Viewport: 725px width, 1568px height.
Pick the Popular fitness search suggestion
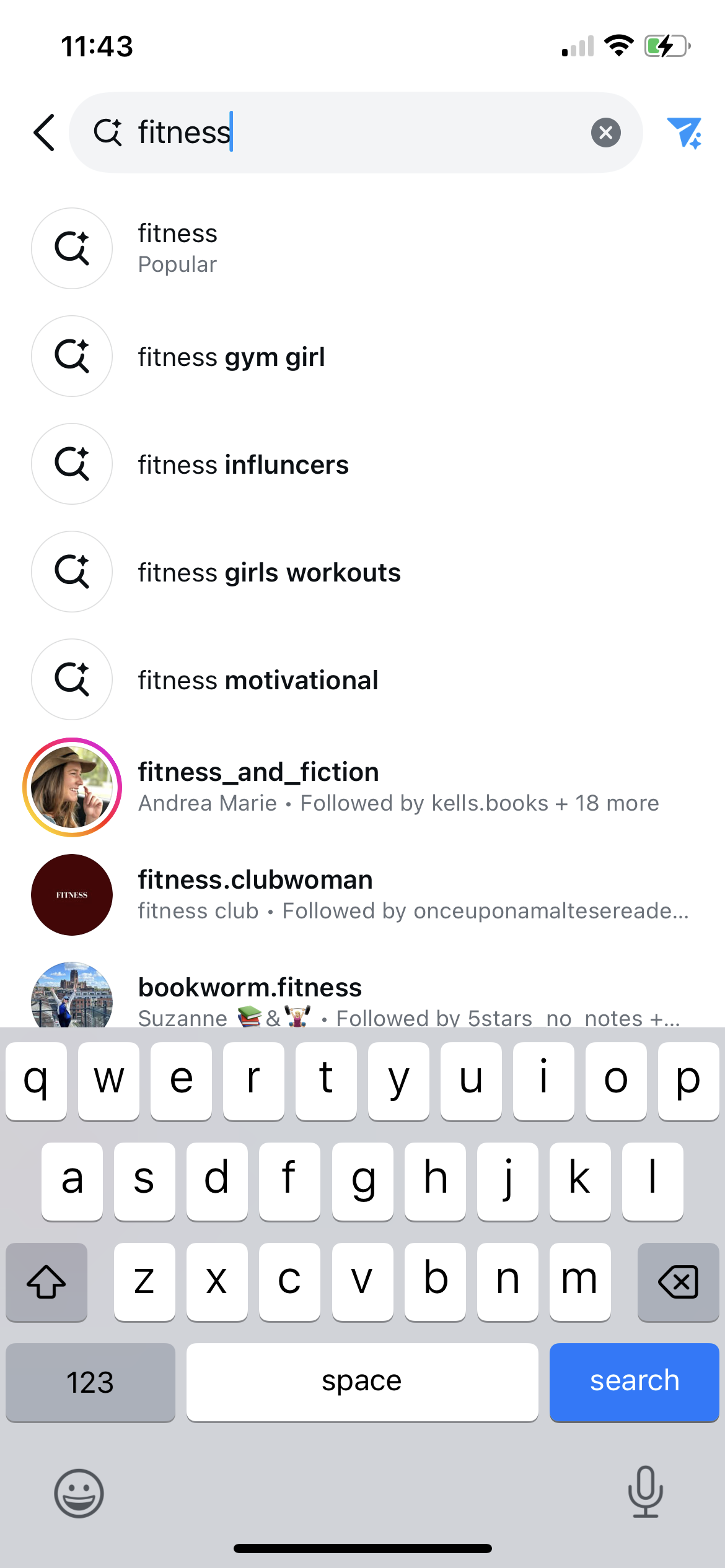(x=177, y=246)
